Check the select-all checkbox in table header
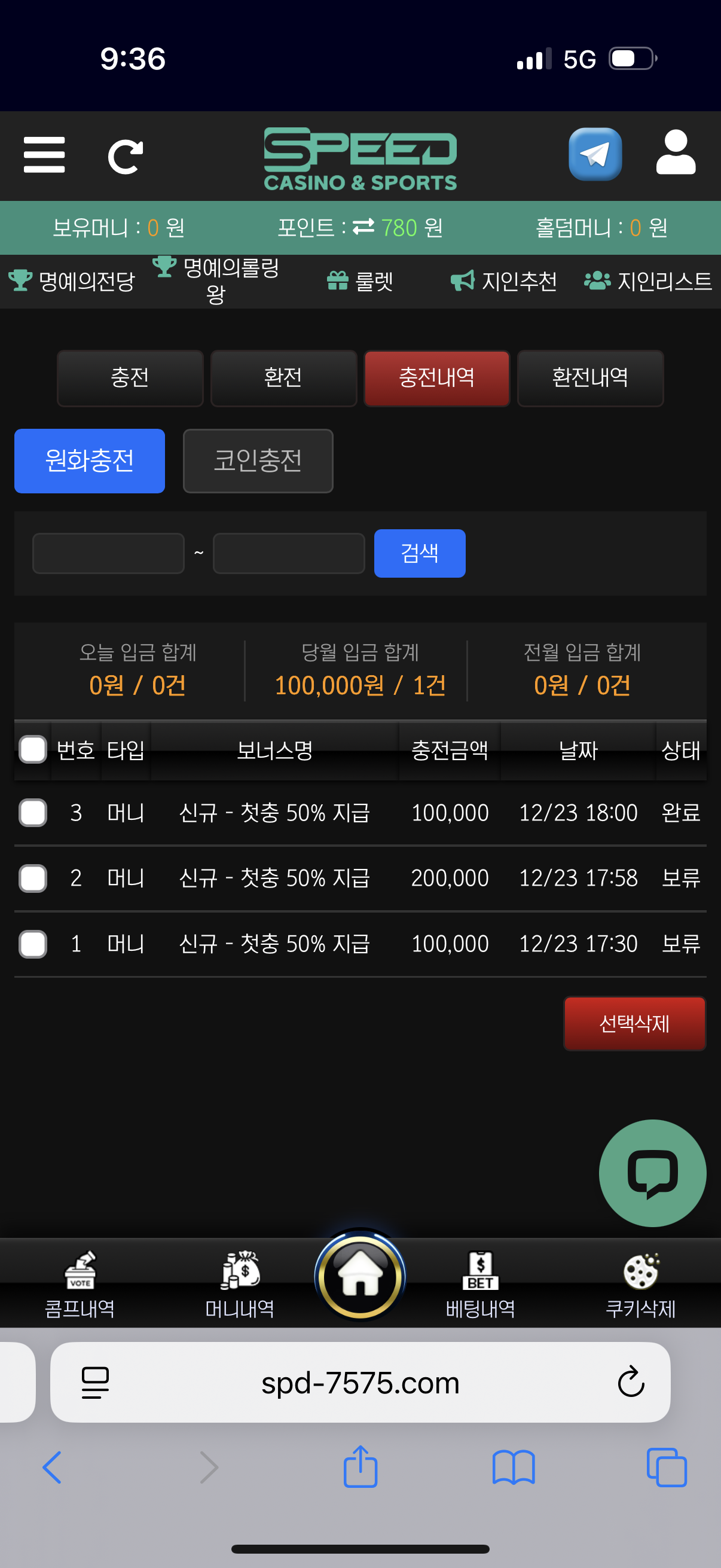Viewport: 721px width, 1568px height. [x=33, y=749]
